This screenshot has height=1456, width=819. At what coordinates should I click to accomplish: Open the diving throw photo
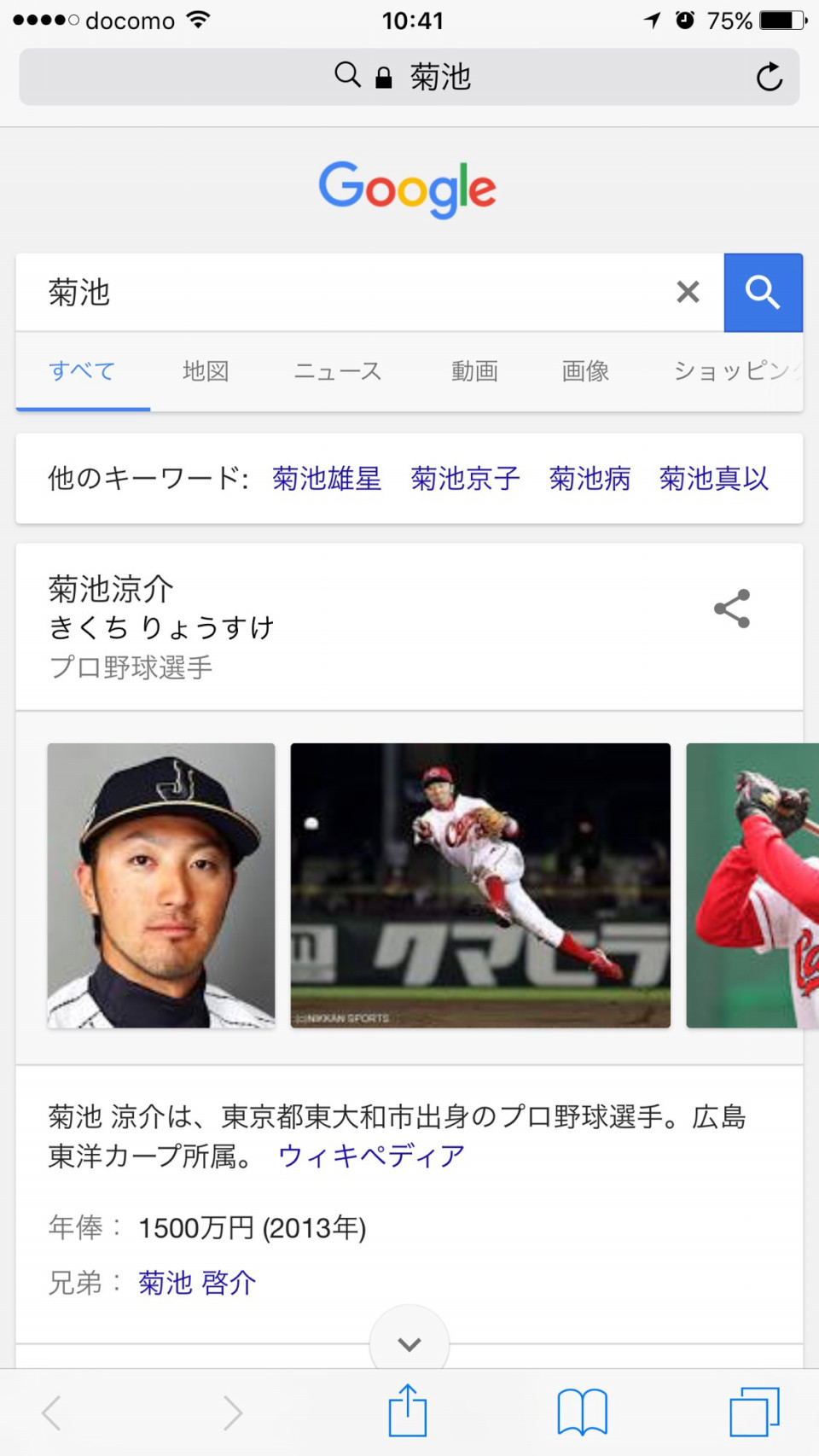pyautogui.click(x=480, y=885)
